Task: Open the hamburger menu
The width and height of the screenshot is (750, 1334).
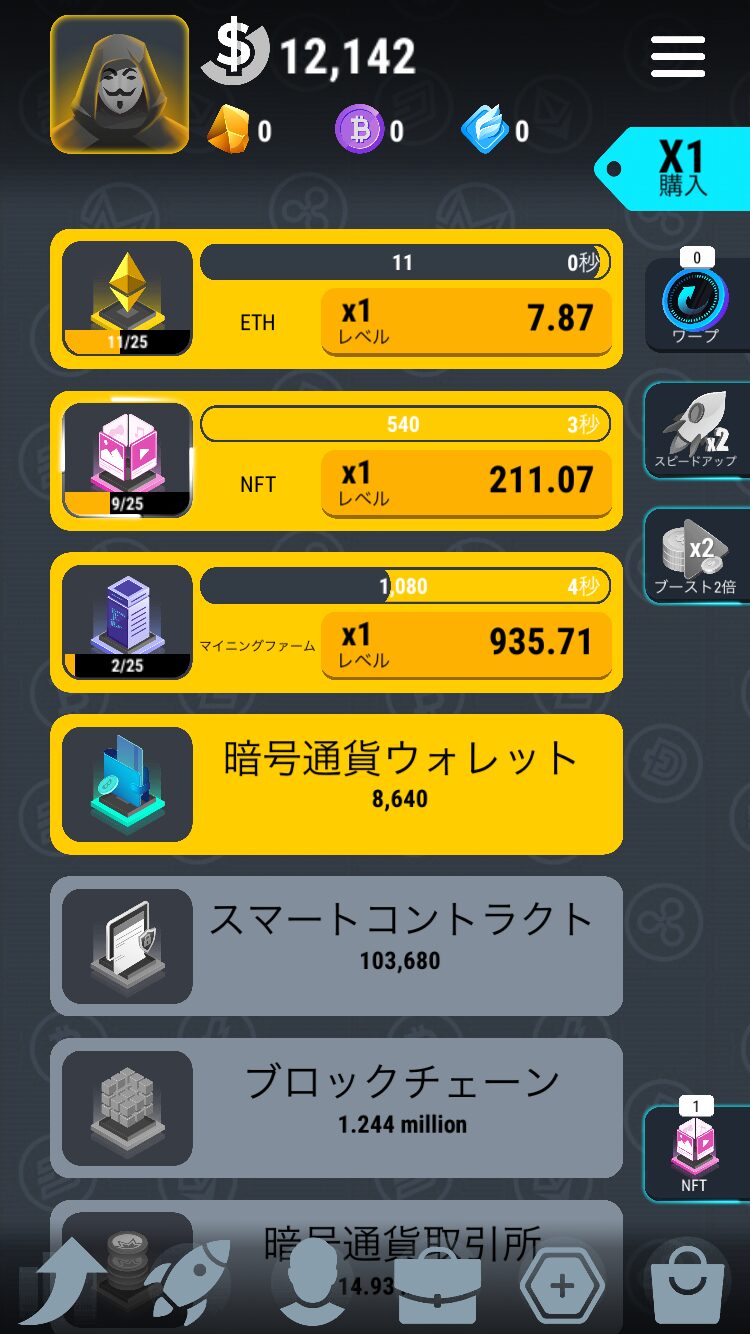Action: (678, 56)
